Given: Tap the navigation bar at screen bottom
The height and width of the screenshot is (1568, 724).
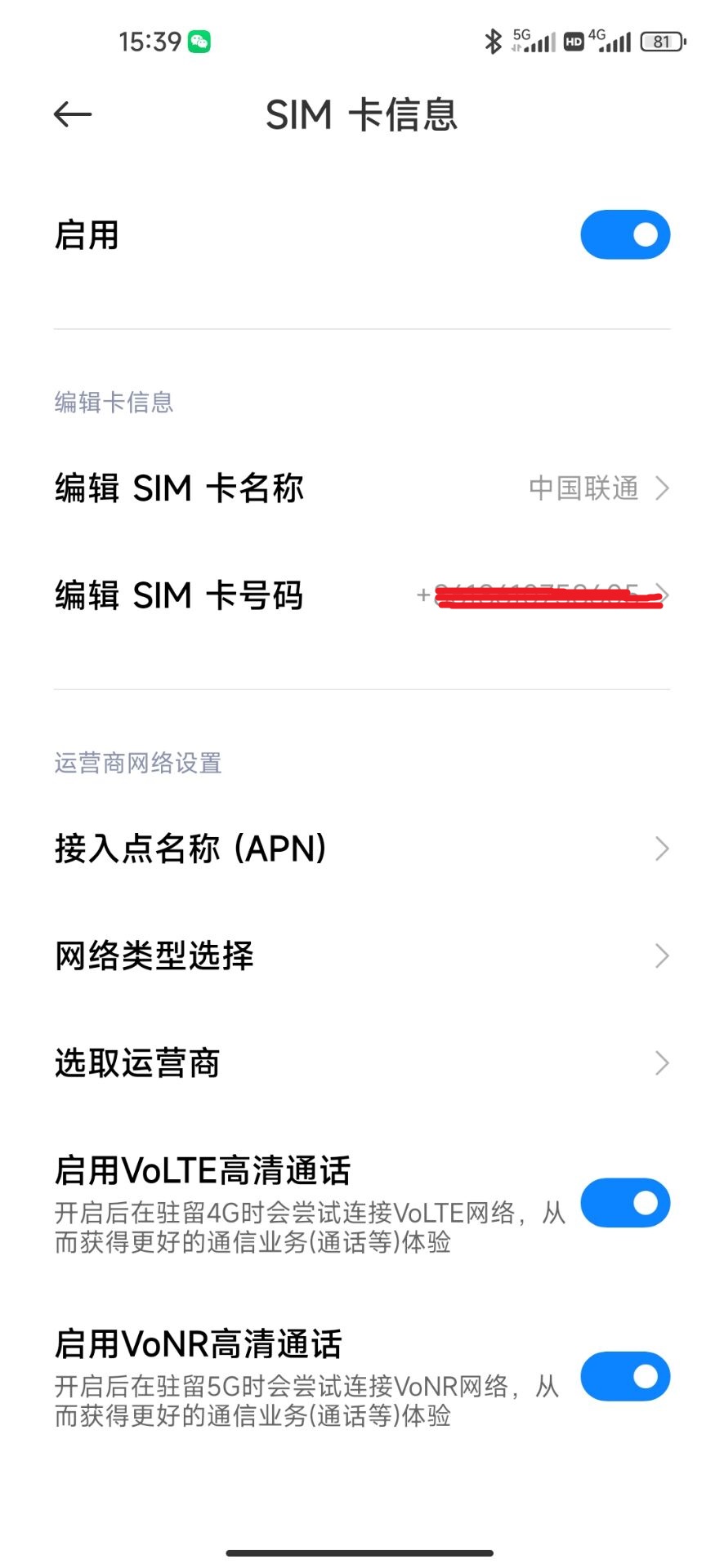Looking at the screenshot, I should pos(362,1552).
